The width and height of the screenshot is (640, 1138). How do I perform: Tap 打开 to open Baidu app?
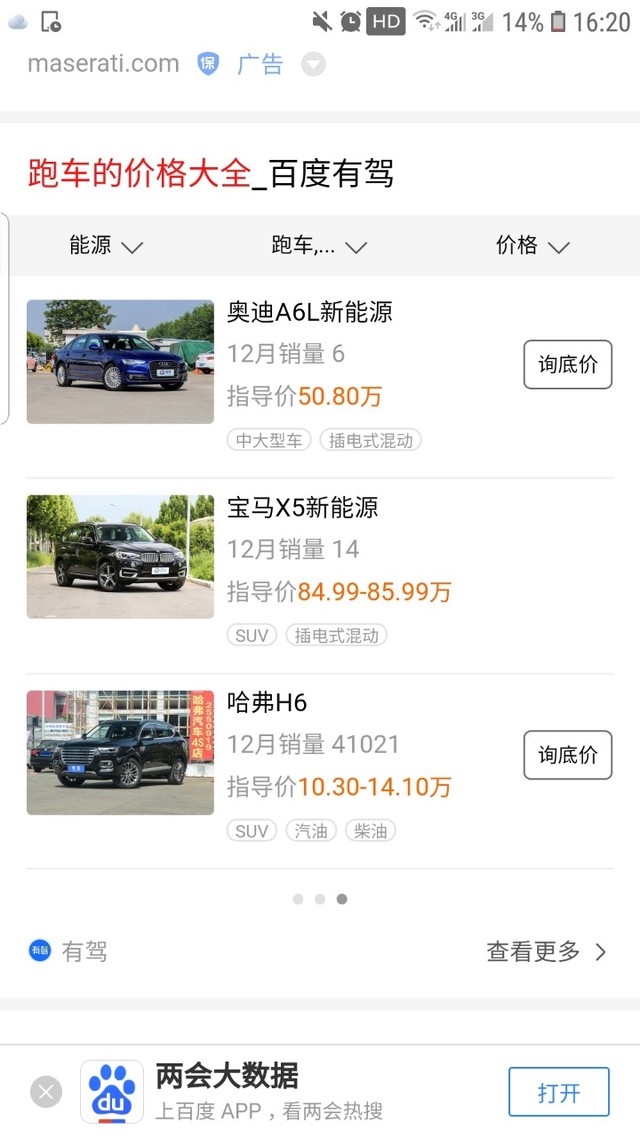[558, 1092]
